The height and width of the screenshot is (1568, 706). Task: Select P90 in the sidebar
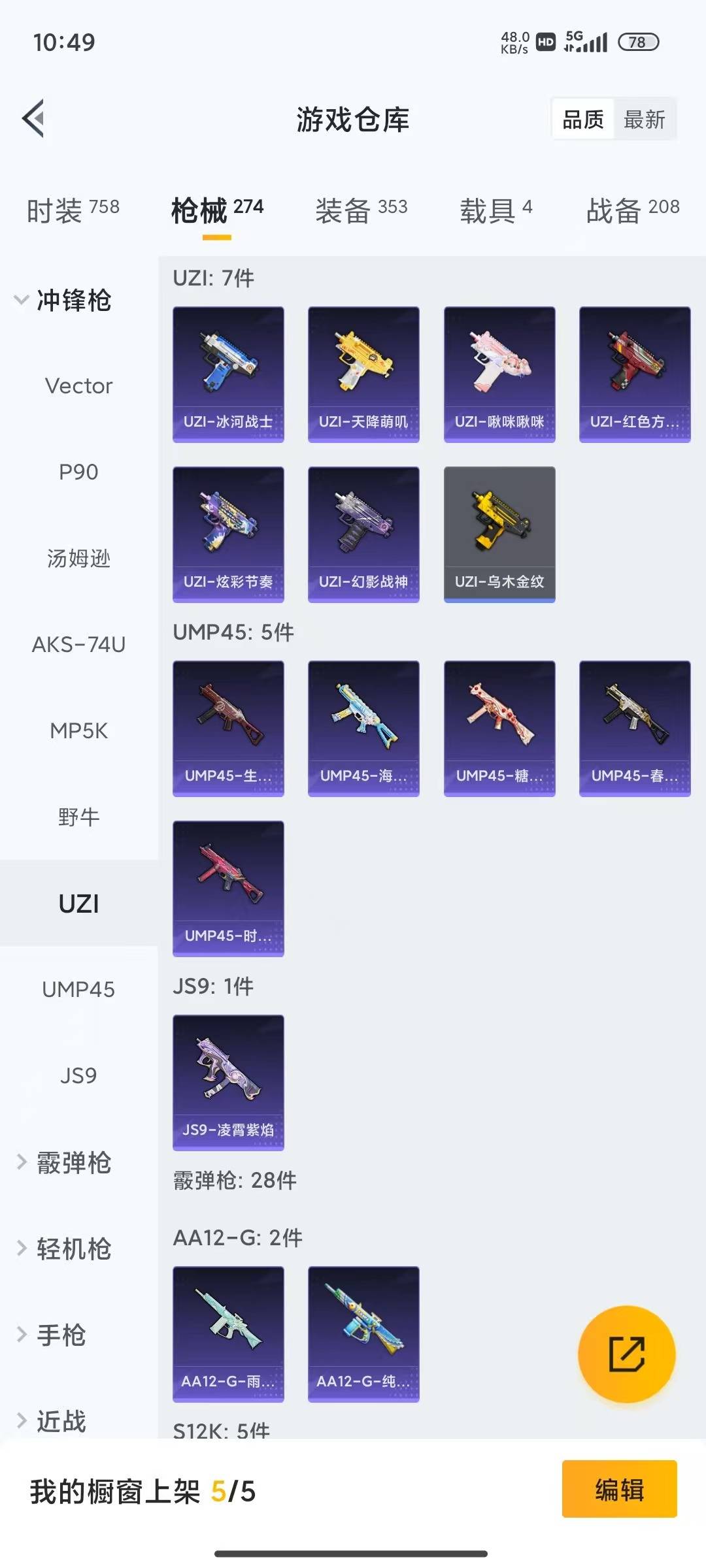tap(78, 472)
